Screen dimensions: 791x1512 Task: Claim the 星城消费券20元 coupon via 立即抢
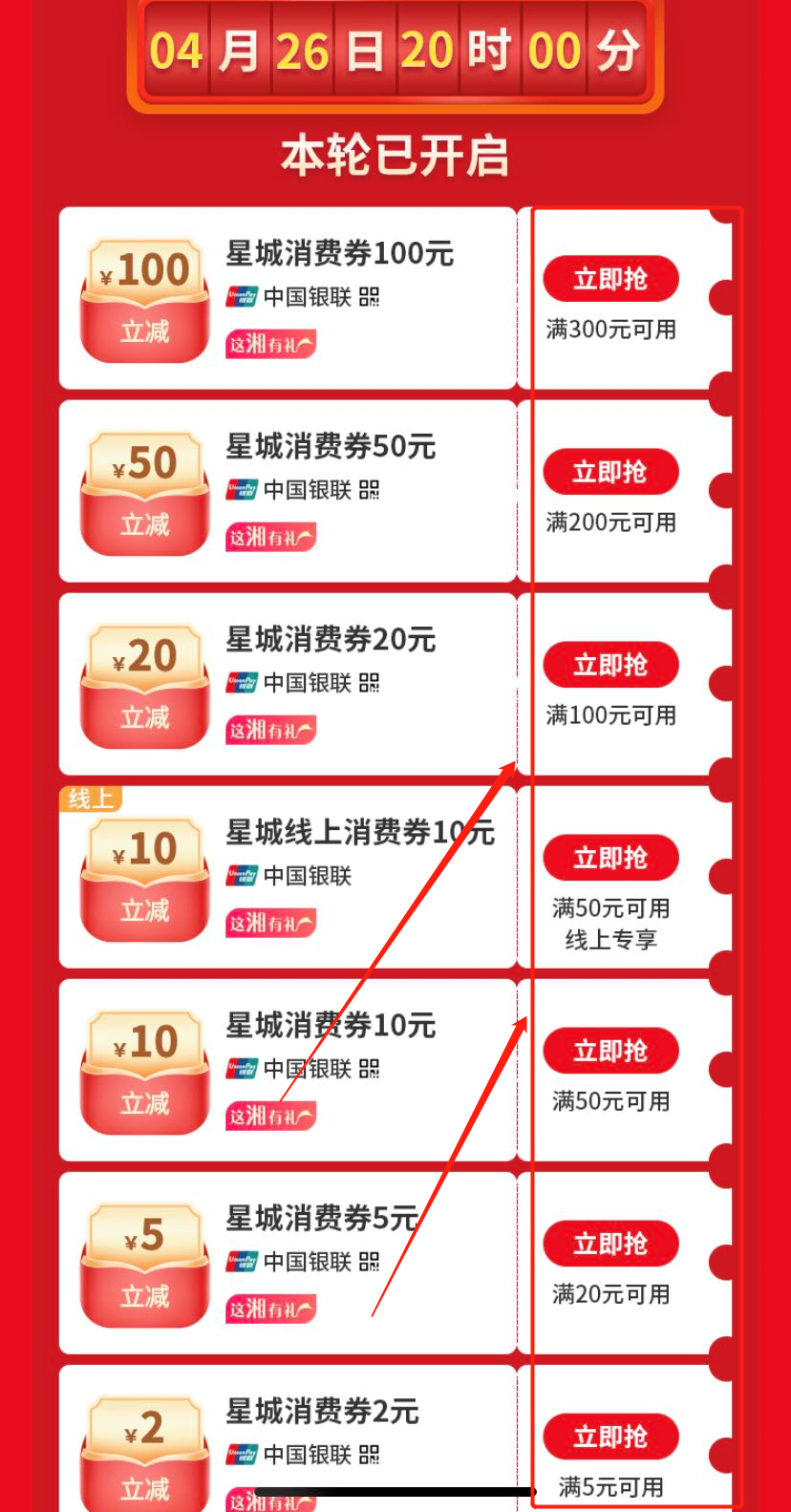pyautogui.click(x=610, y=666)
